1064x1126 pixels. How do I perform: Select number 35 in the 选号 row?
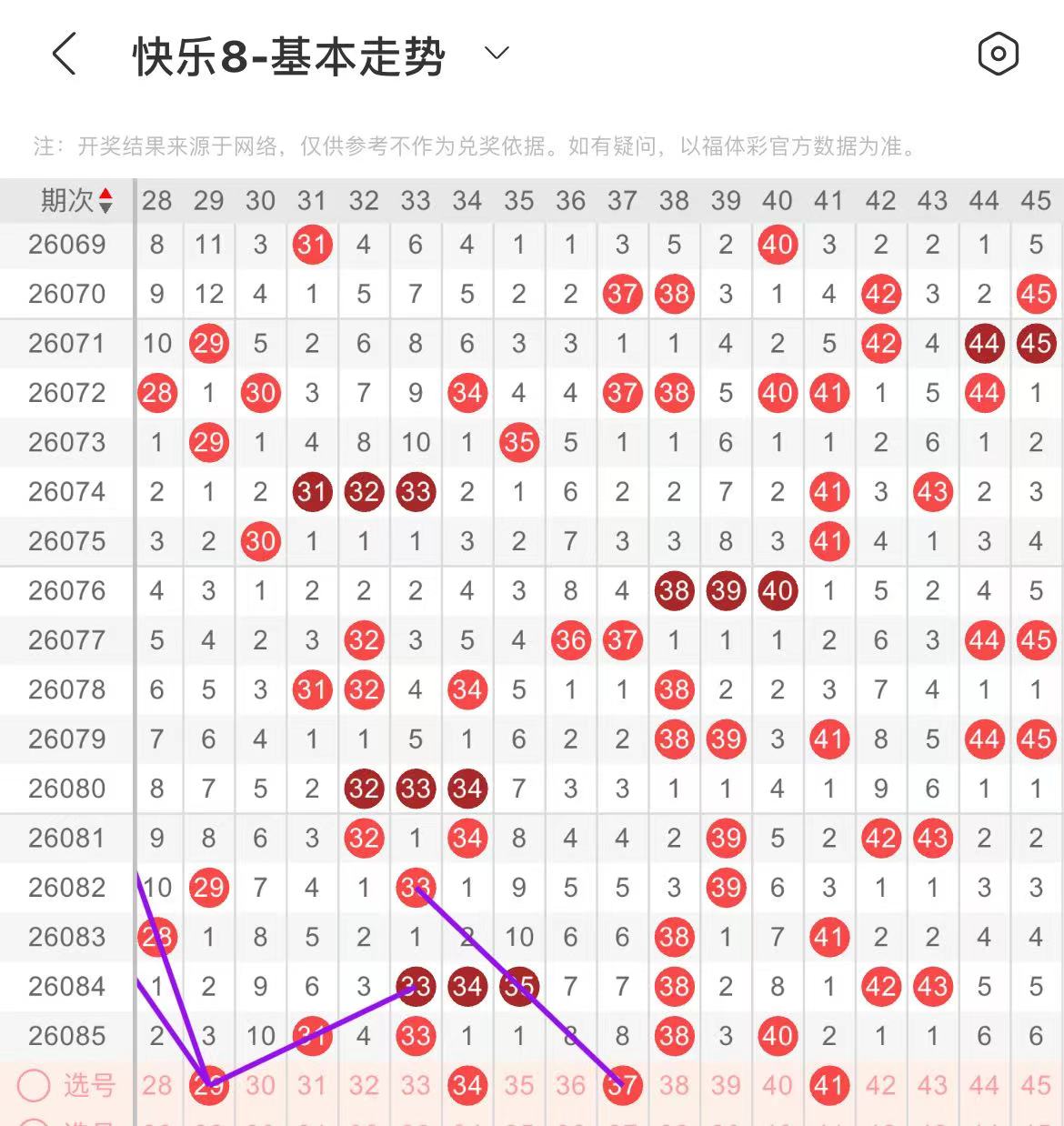(518, 1085)
